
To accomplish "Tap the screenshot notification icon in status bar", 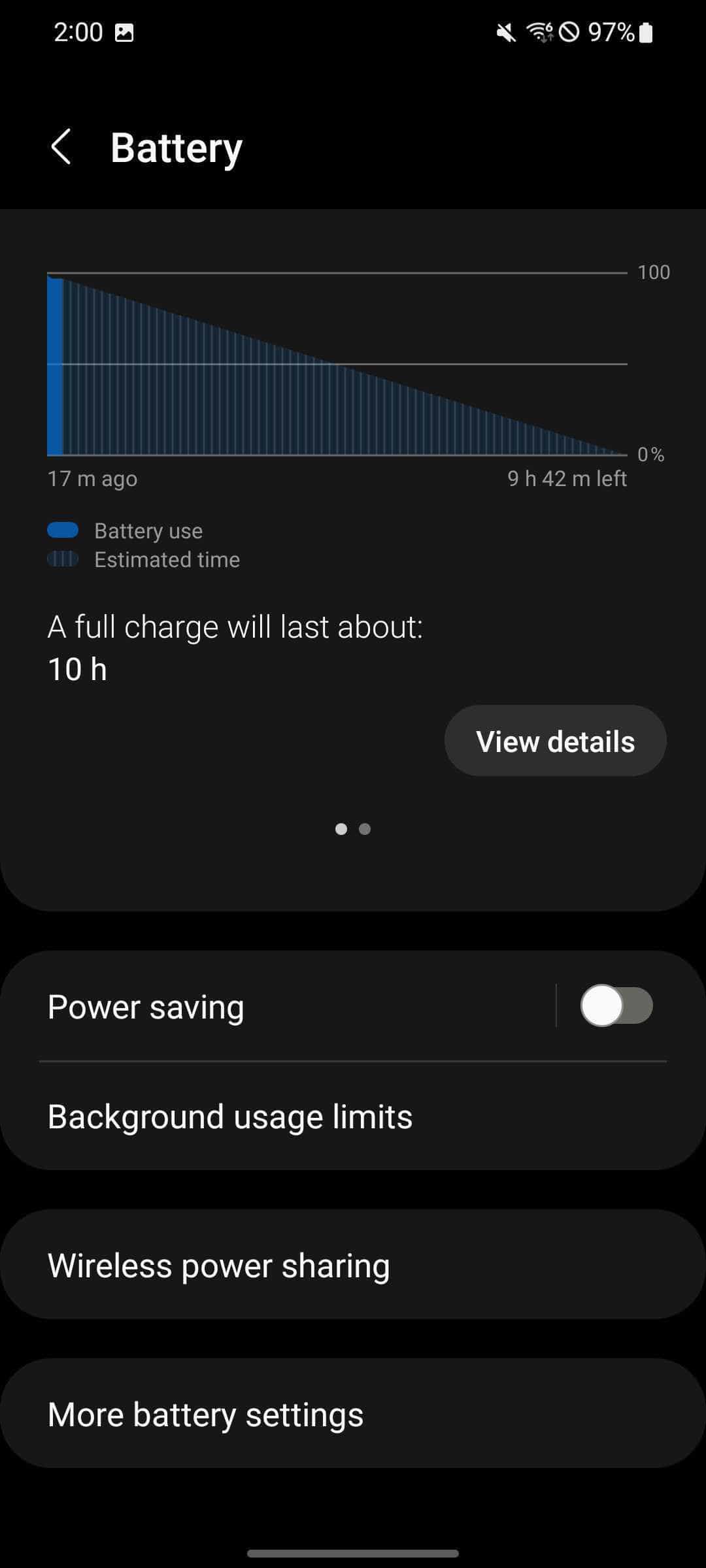I will click(126, 31).
